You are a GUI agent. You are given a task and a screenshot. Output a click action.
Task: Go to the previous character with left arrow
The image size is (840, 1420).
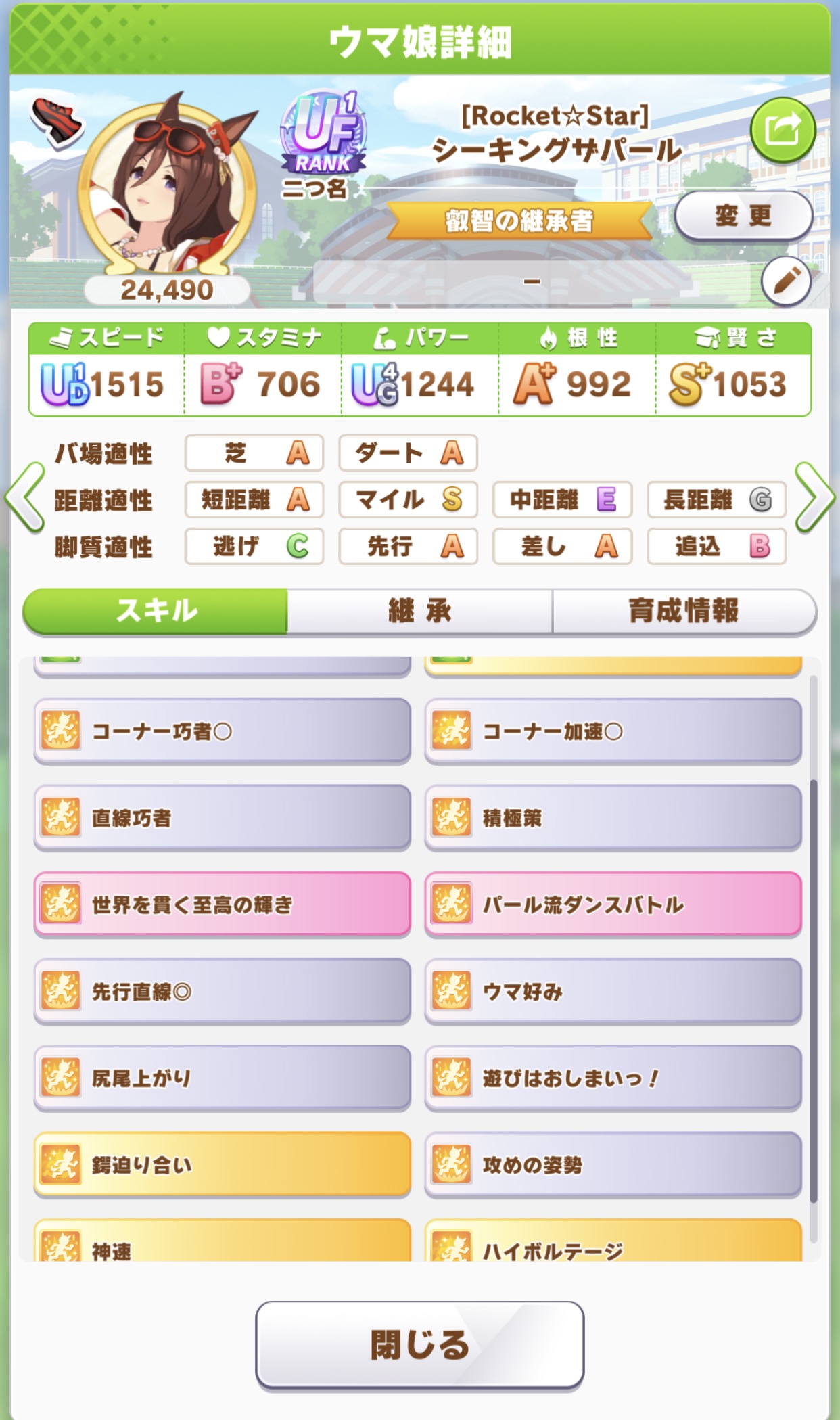click(x=24, y=498)
